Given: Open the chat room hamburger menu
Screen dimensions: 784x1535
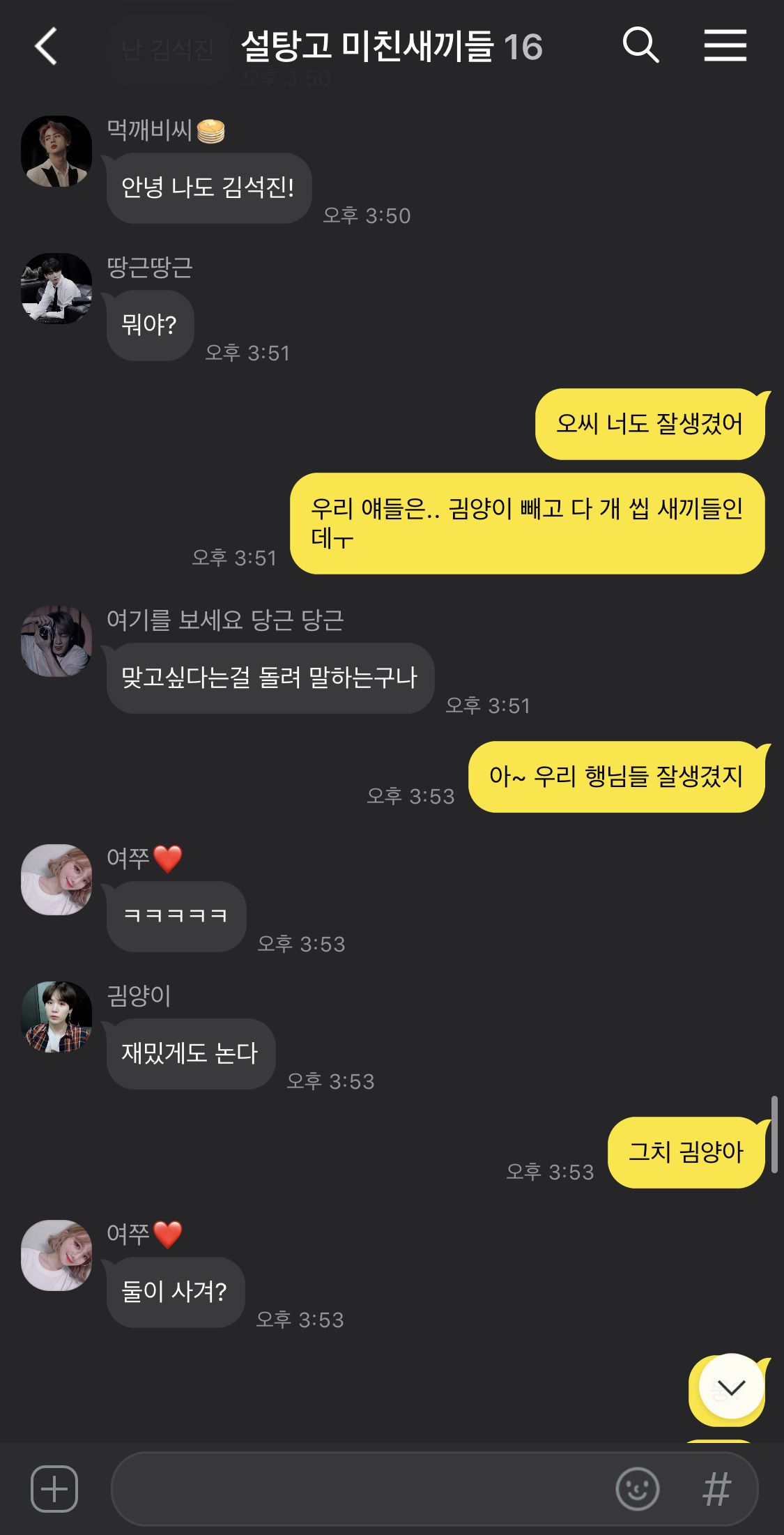Looking at the screenshot, I should [x=725, y=46].
